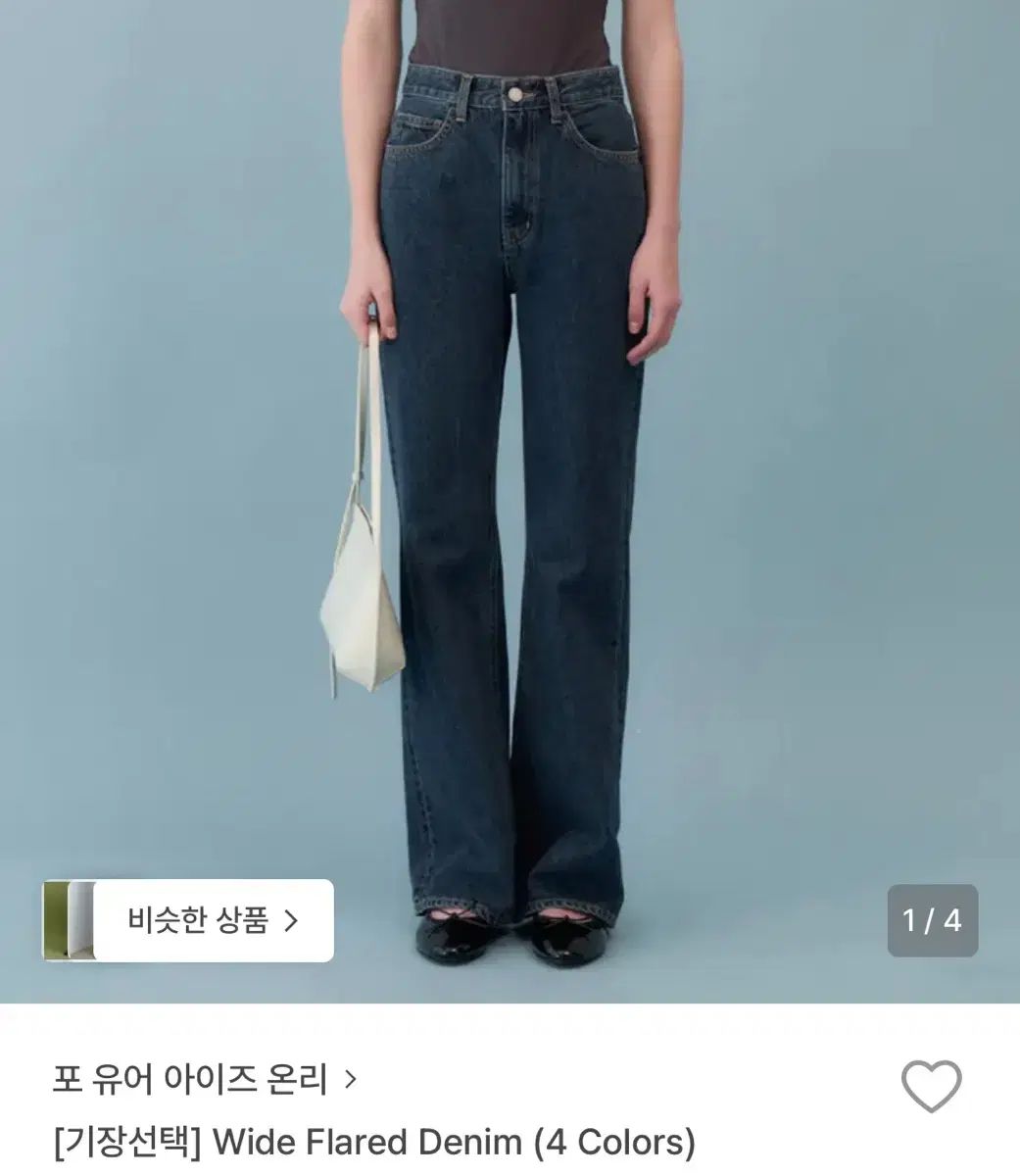1020x1176 pixels.
Task: Add this denim to wishlist
Action: 931,1085
